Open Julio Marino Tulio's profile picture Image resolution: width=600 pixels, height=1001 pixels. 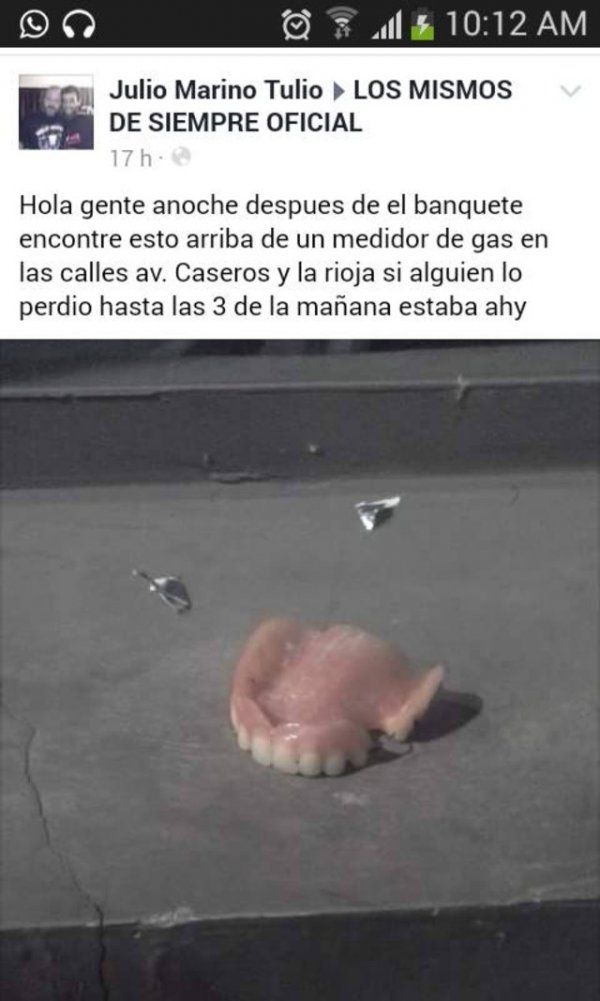tap(56, 111)
